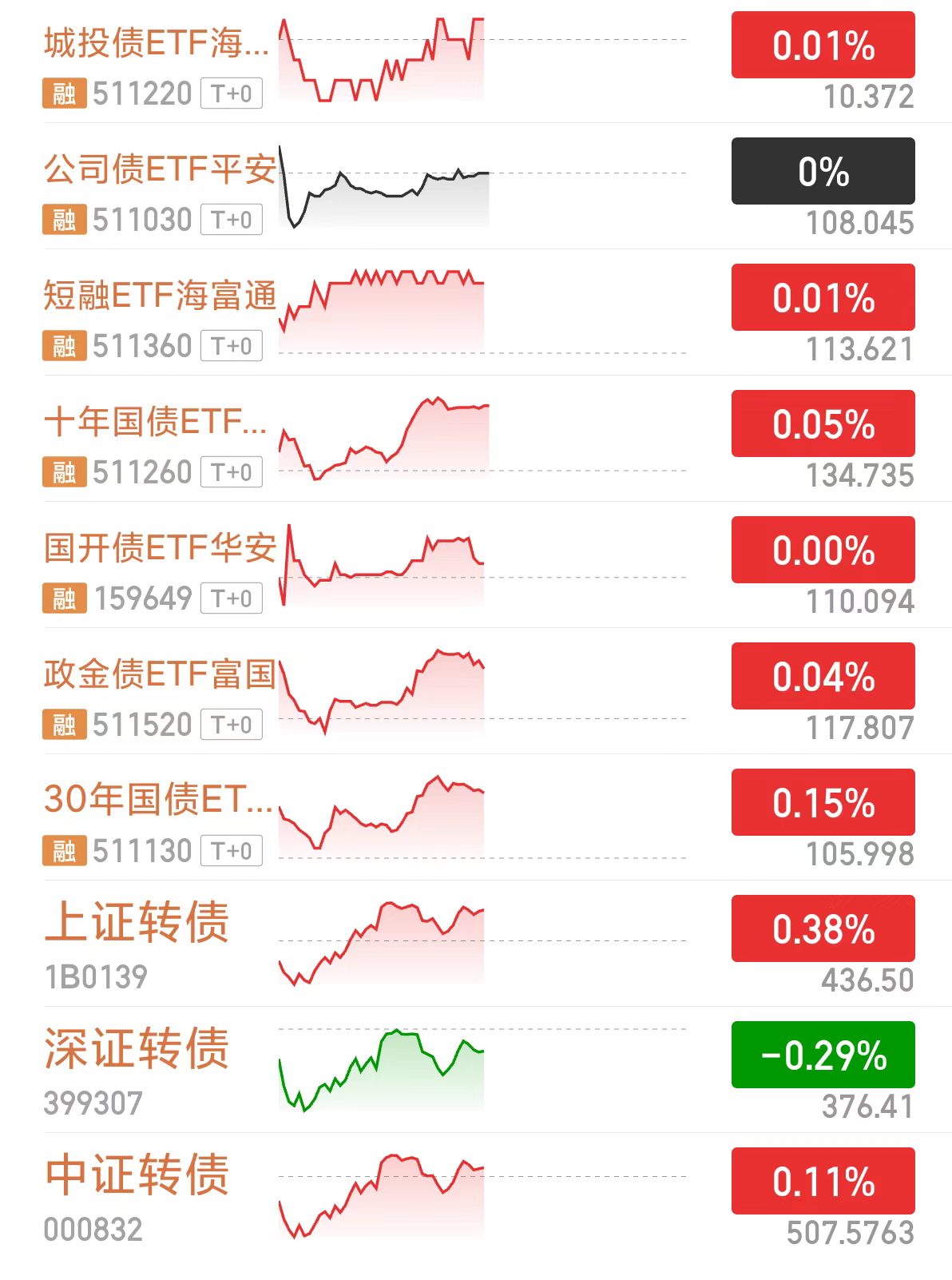952x1280 pixels.
Task: Tap the -0.29% badge on 深证转债
Action: pos(823,1055)
